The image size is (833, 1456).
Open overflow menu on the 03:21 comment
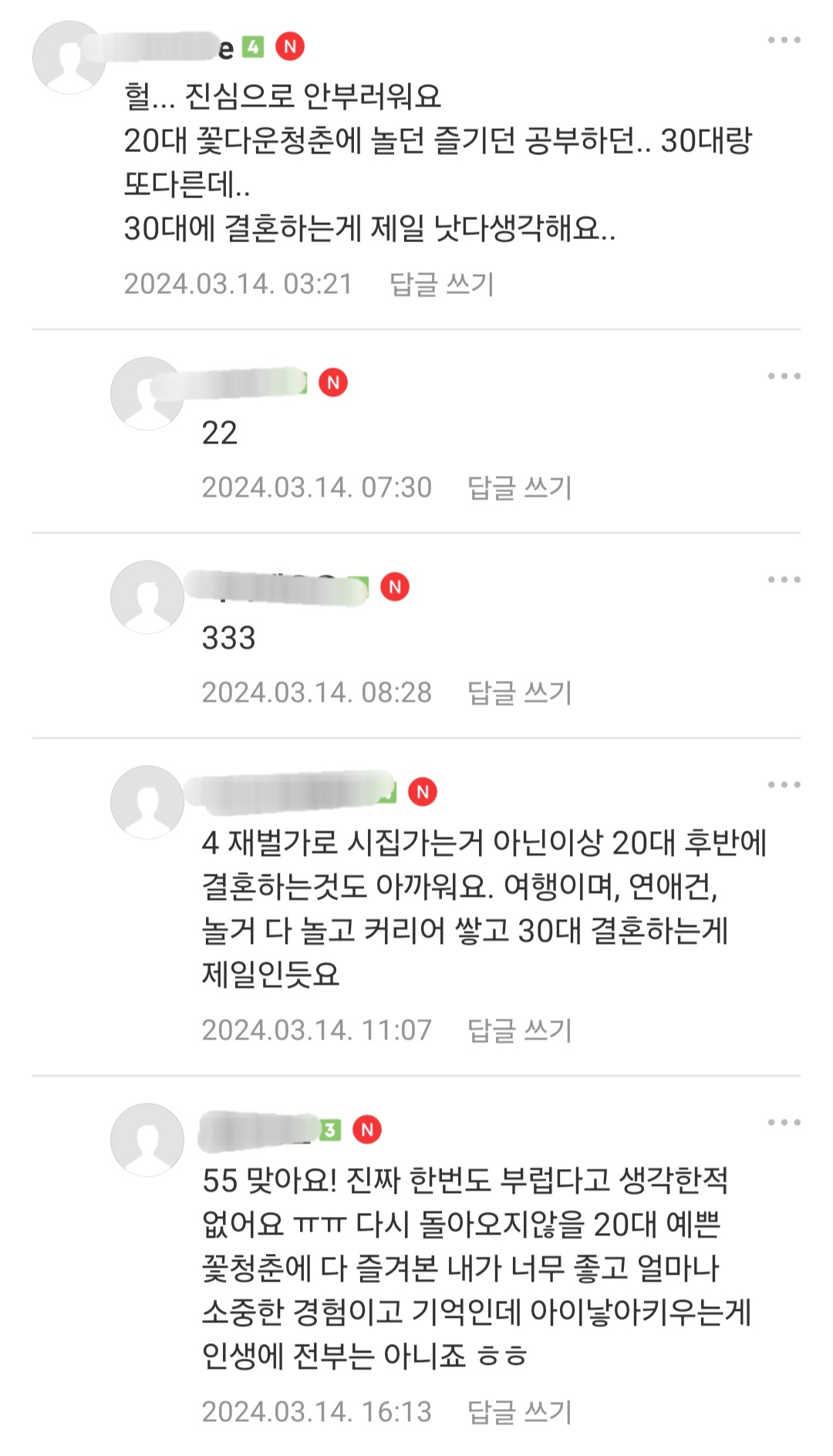[x=784, y=40]
